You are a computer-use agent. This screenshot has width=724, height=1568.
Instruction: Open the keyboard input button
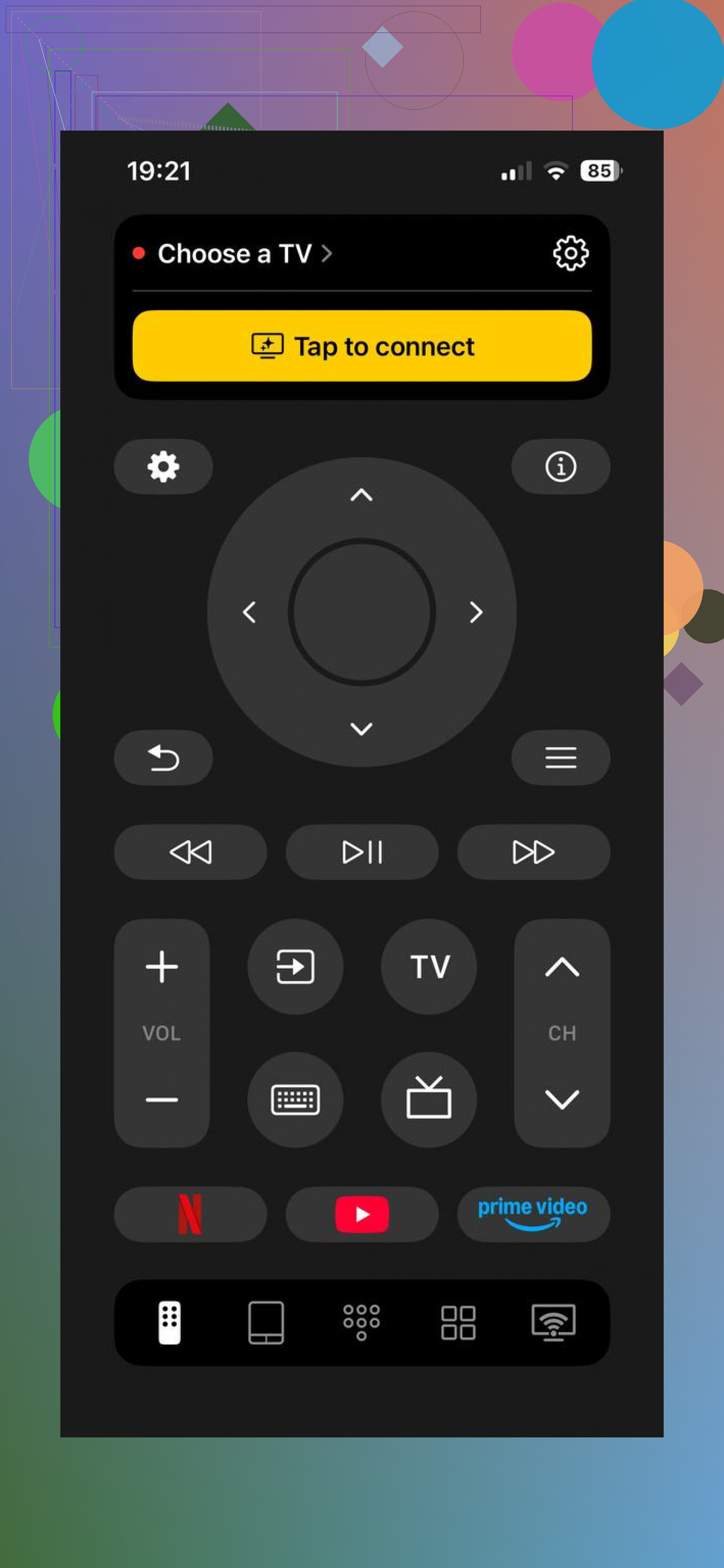pyautogui.click(x=295, y=1100)
